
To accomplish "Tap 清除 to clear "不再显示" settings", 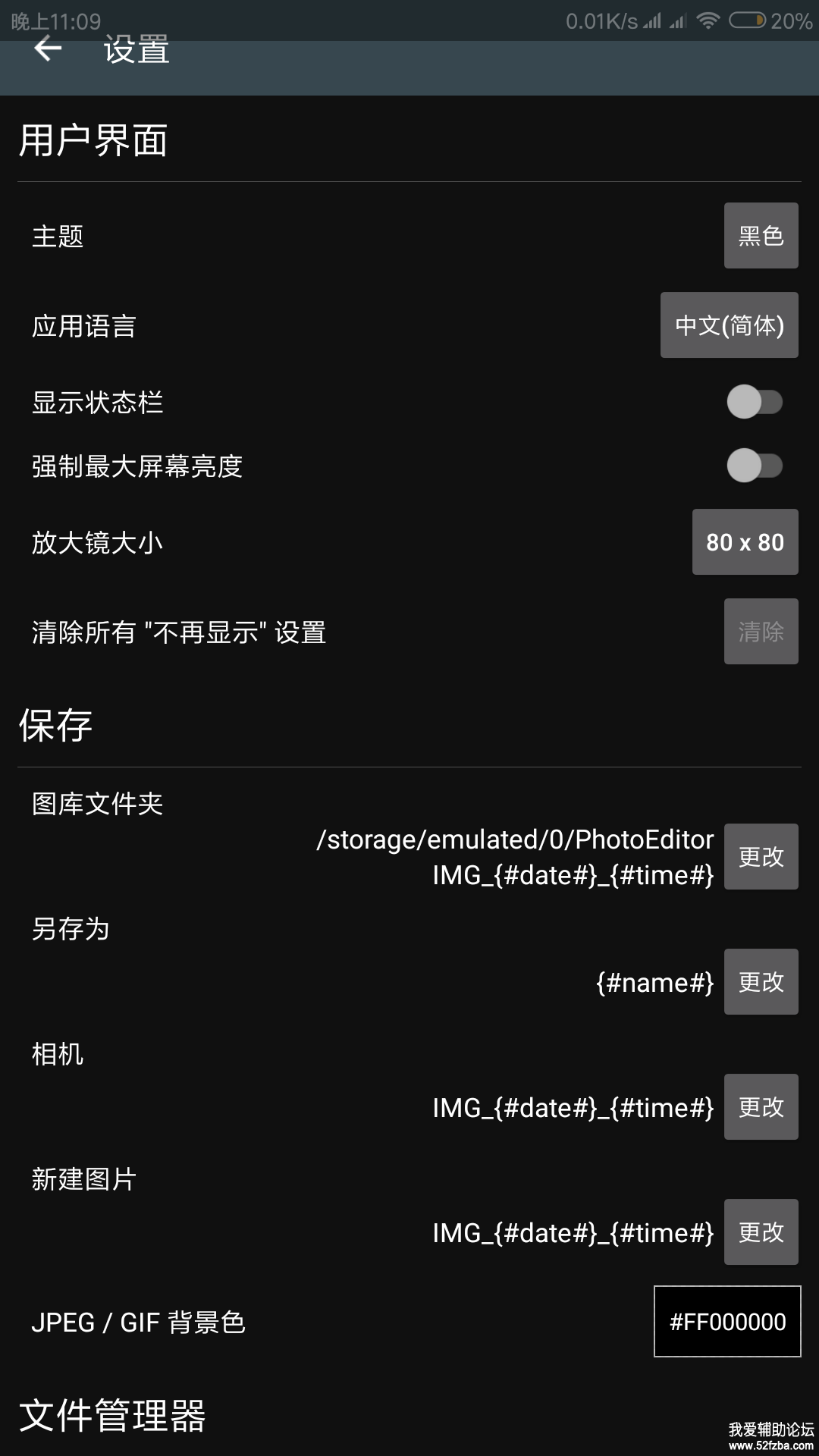I will point(761,632).
